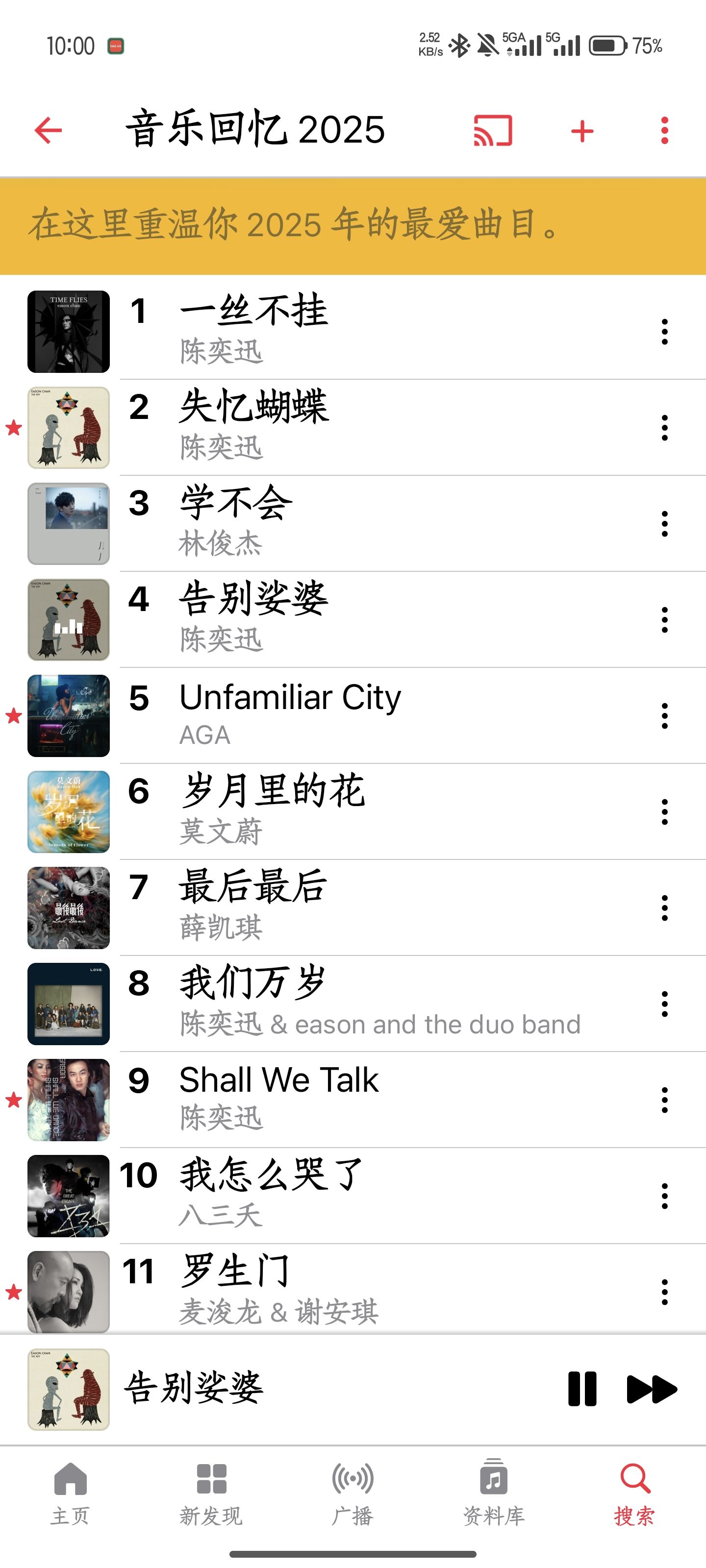Viewport: 706px width, 1568px height.
Task: Open the 告别娑婆 mini player
Action: pyautogui.click(x=304, y=1389)
